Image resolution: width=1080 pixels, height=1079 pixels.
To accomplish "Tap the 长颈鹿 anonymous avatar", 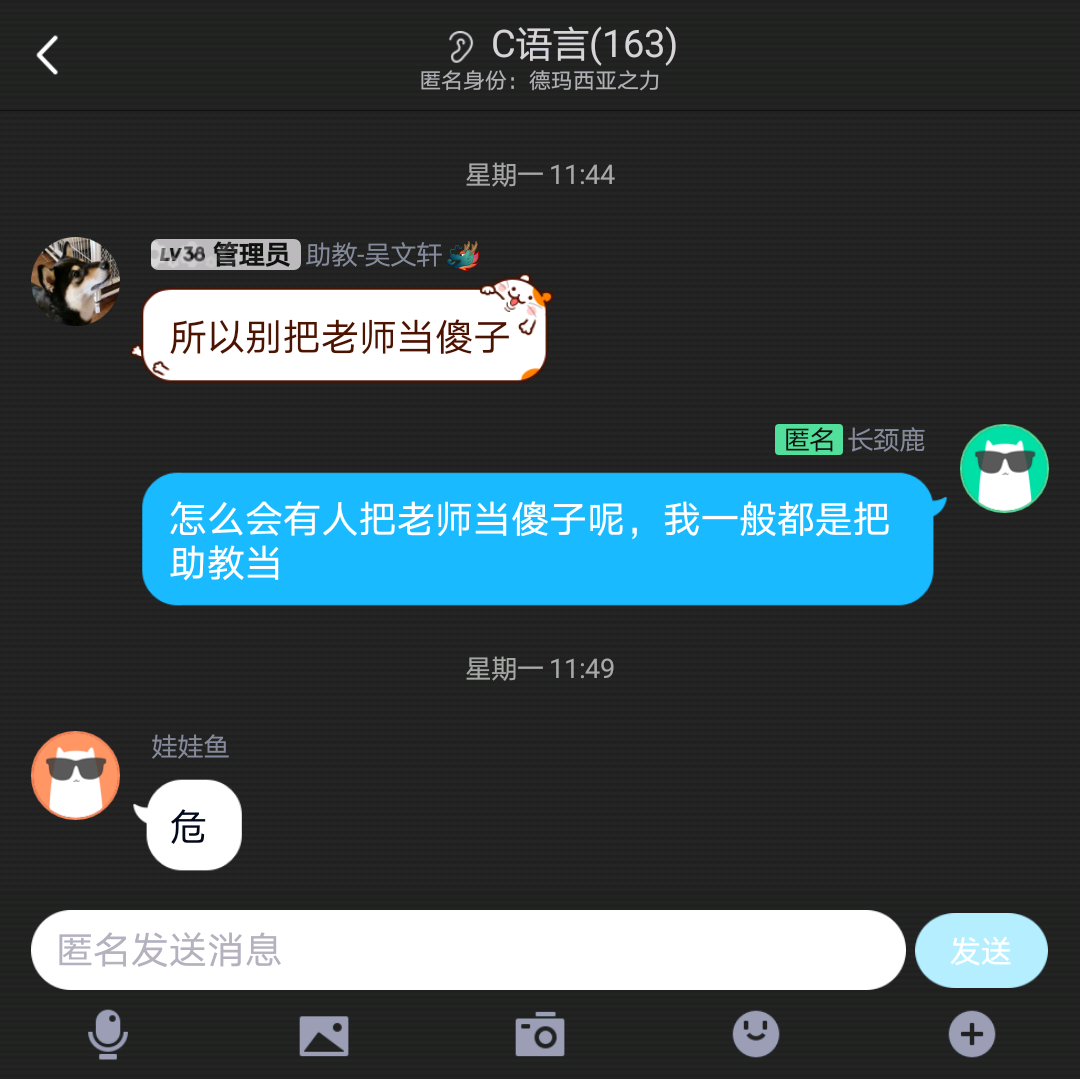I will pyautogui.click(x=1003, y=468).
